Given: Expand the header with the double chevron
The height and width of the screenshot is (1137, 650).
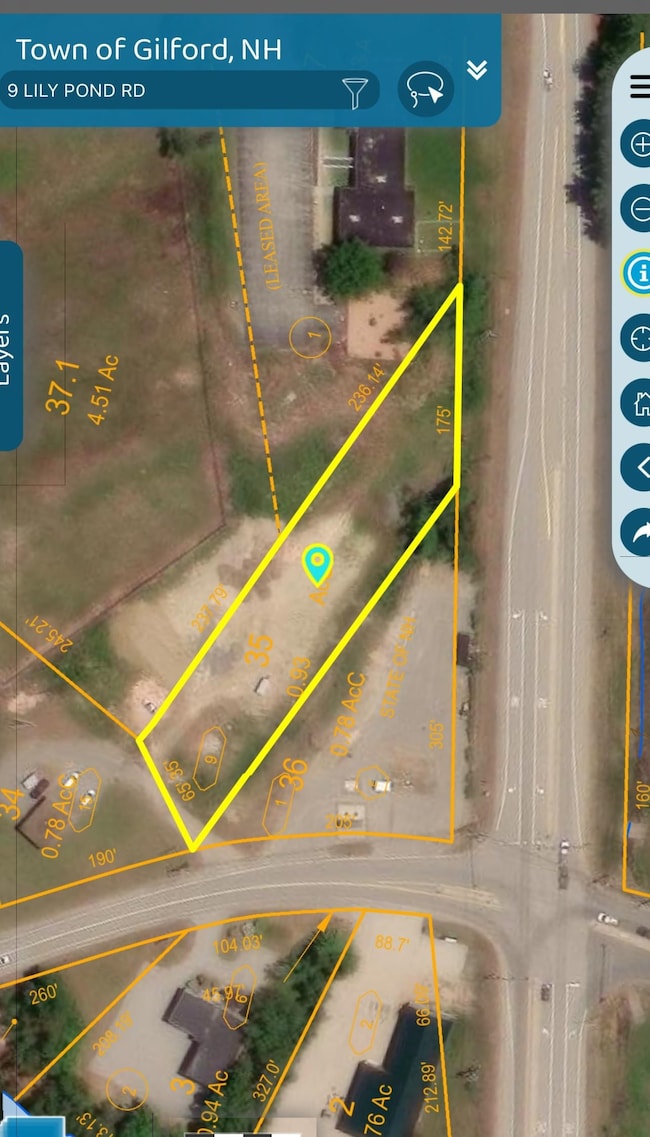Looking at the screenshot, I should [477, 69].
